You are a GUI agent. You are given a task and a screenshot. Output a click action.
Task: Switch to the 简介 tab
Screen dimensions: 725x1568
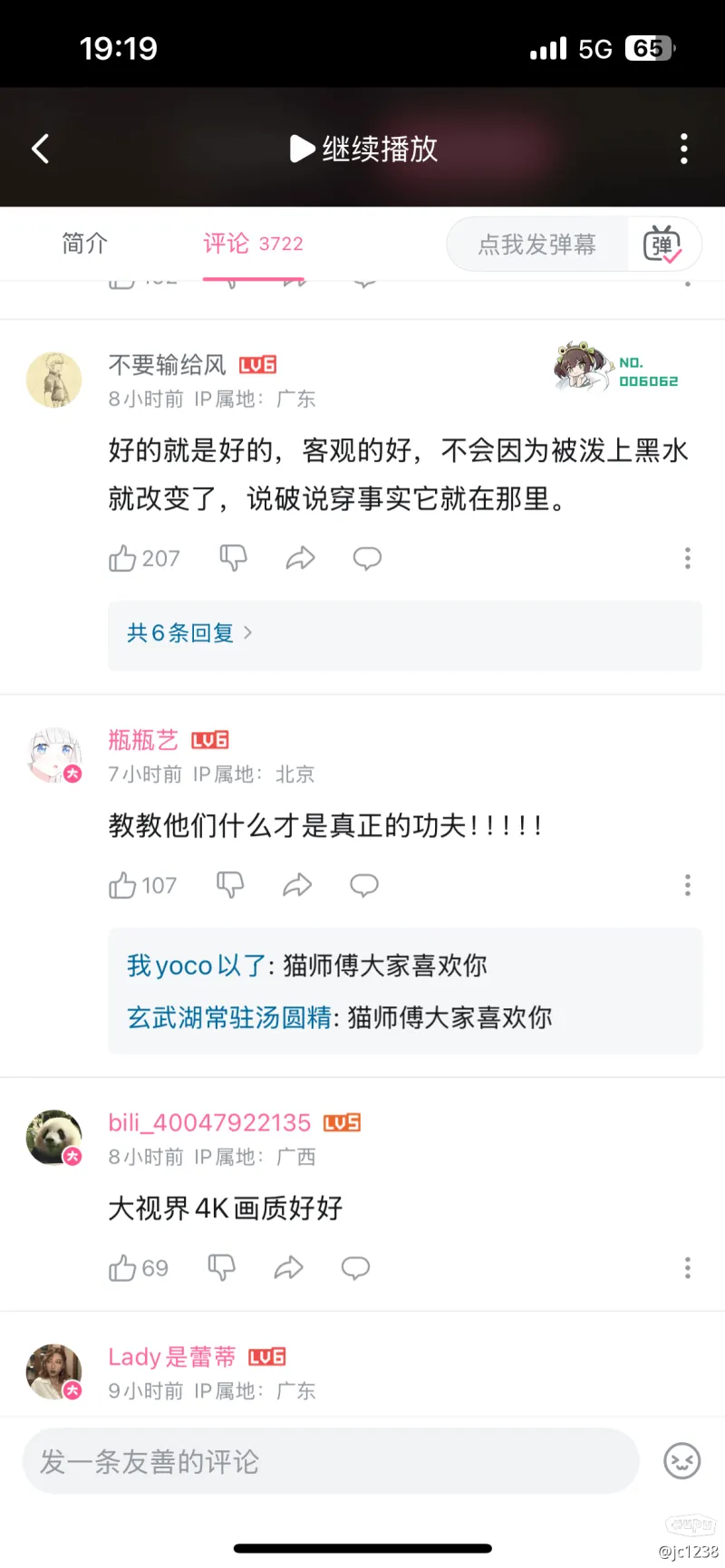84,244
